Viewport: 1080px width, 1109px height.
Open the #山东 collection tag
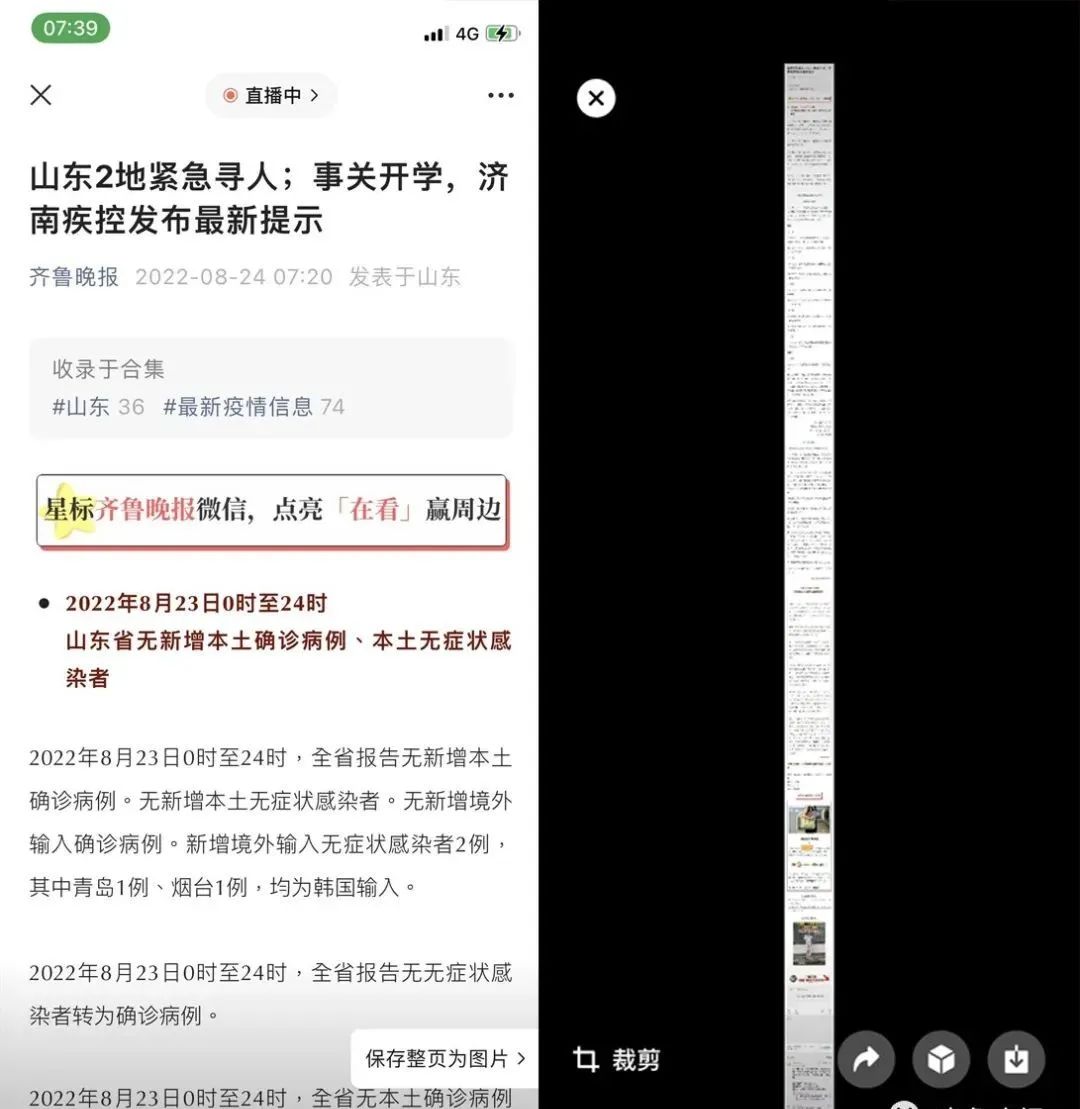point(98,407)
